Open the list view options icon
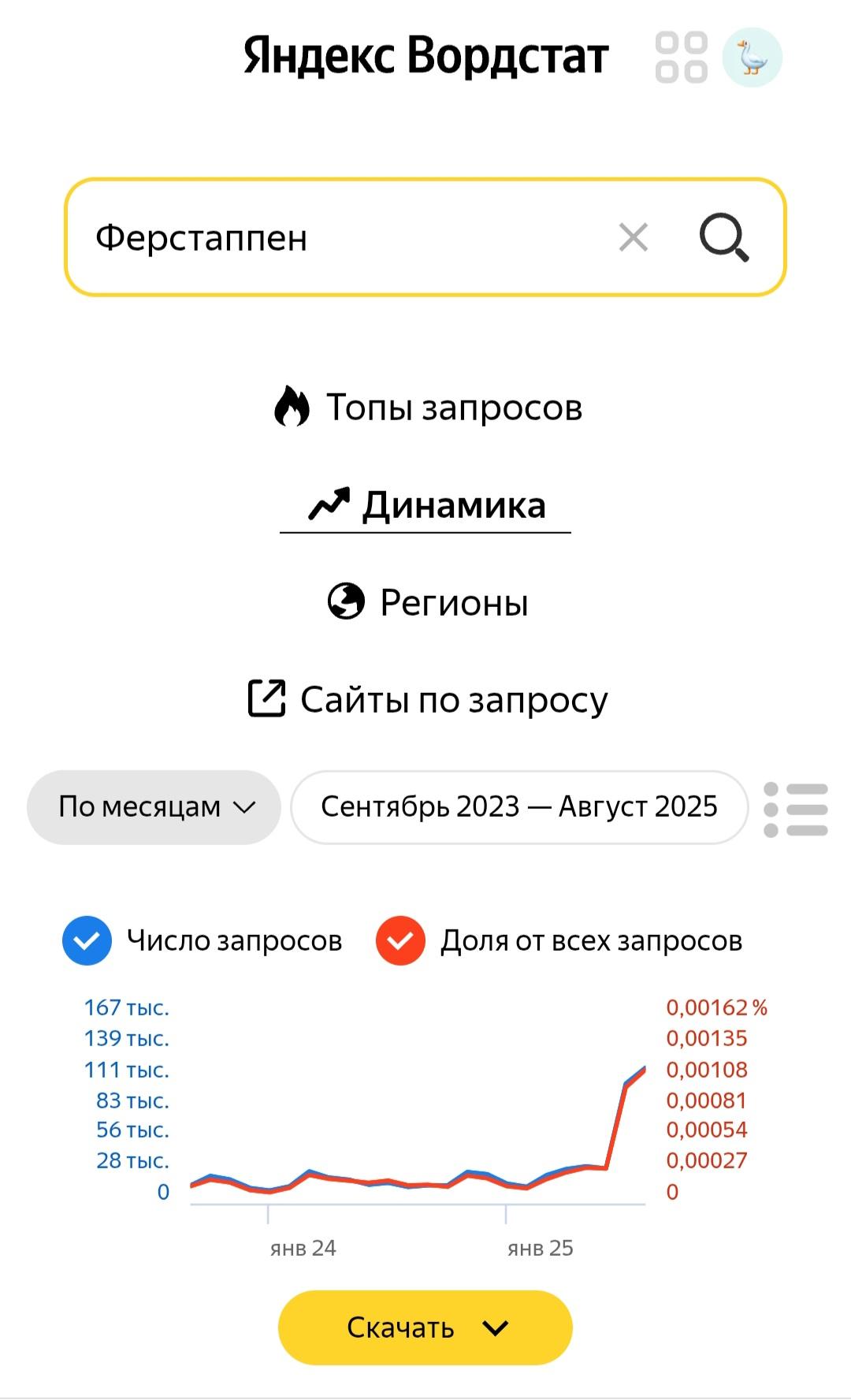Screen dimensions: 851x1400 coord(796,809)
